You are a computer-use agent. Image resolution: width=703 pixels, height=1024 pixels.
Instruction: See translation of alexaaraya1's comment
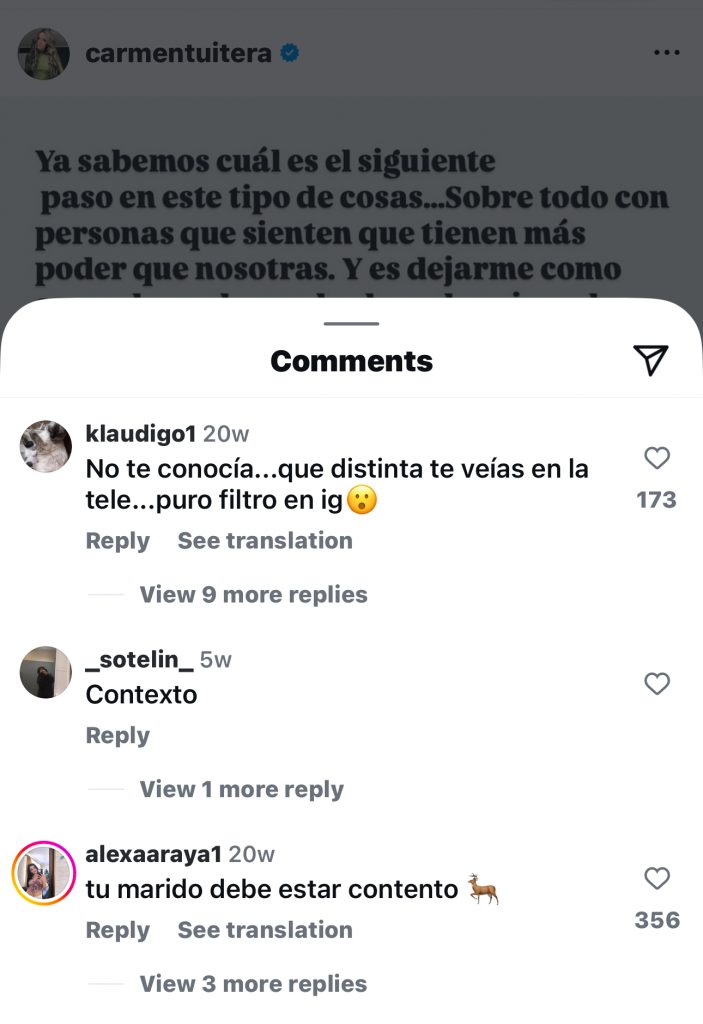[265, 930]
